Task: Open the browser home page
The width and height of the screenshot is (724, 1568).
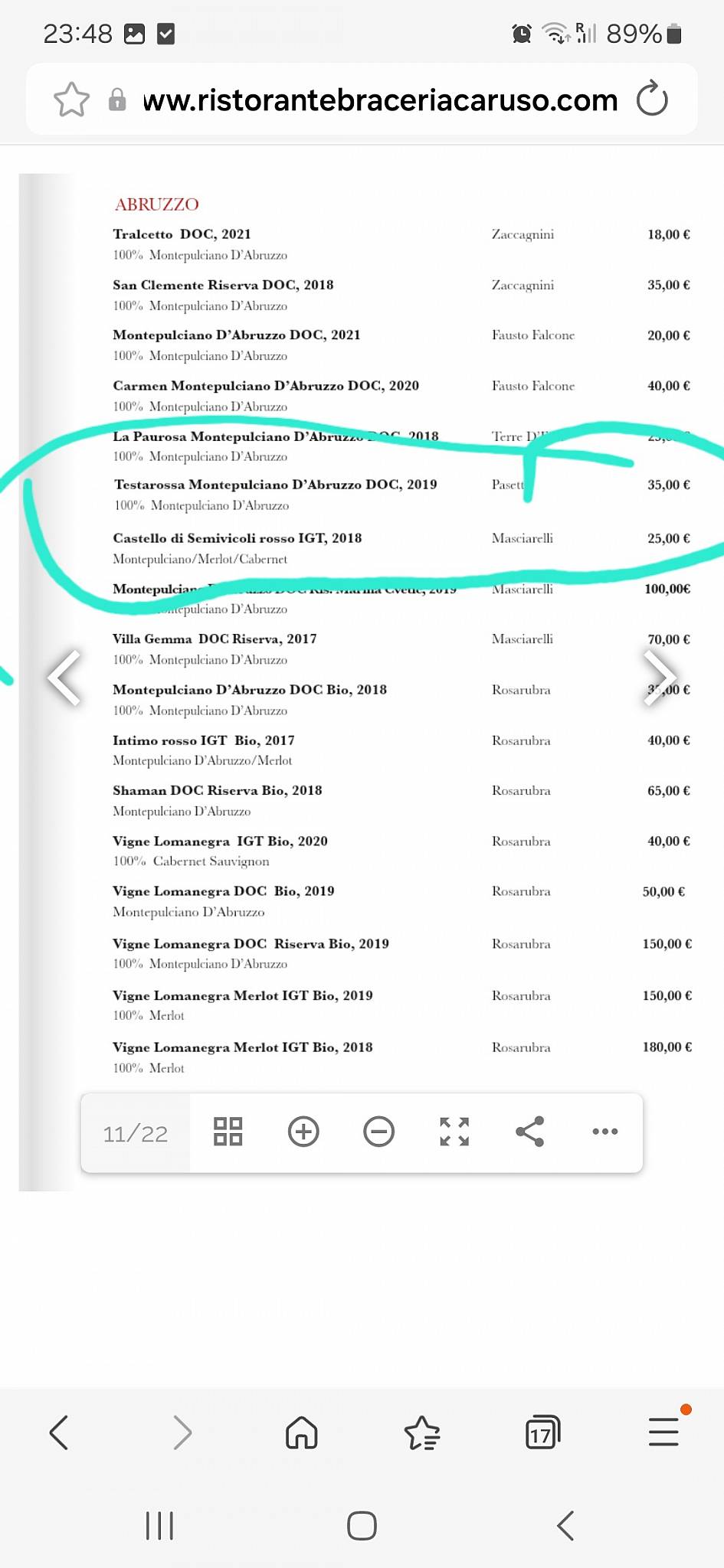Action: 301,1432
